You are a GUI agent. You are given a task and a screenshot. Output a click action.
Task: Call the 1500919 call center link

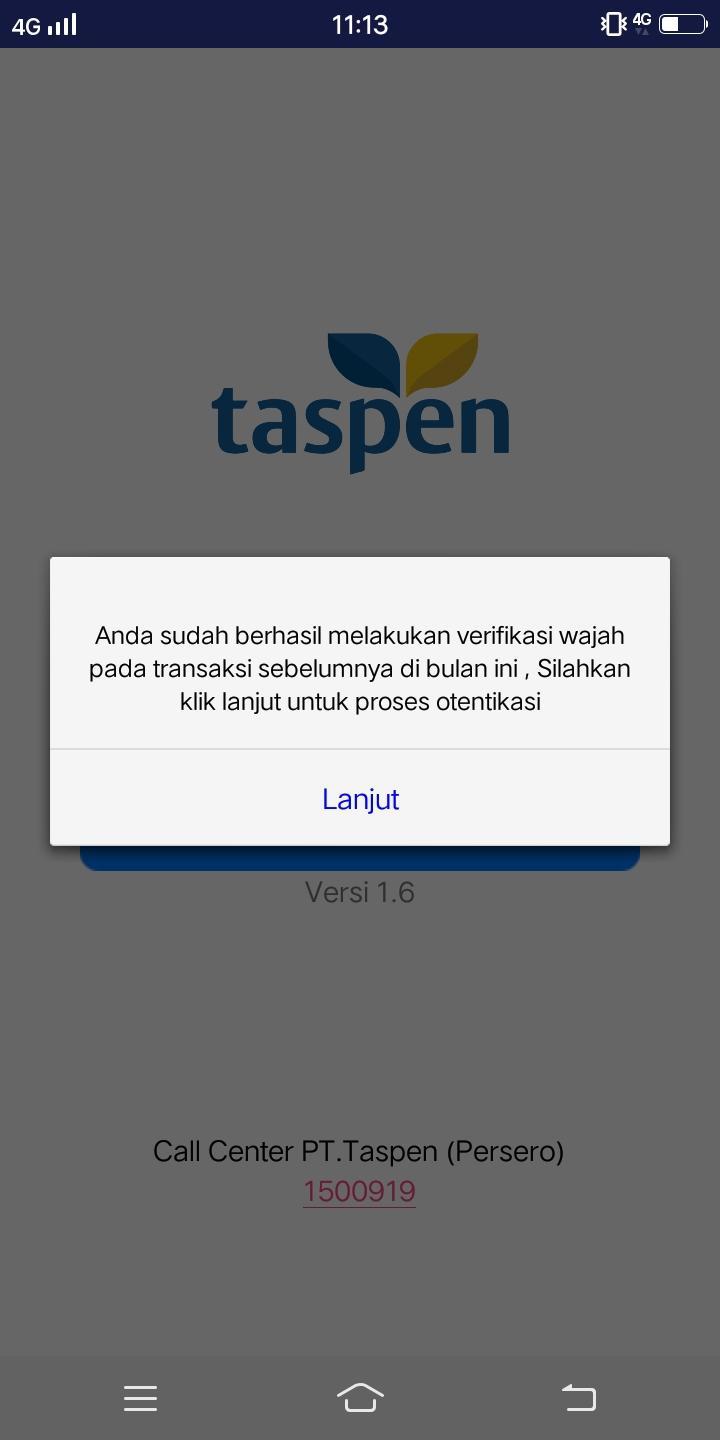click(x=359, y=1191)
